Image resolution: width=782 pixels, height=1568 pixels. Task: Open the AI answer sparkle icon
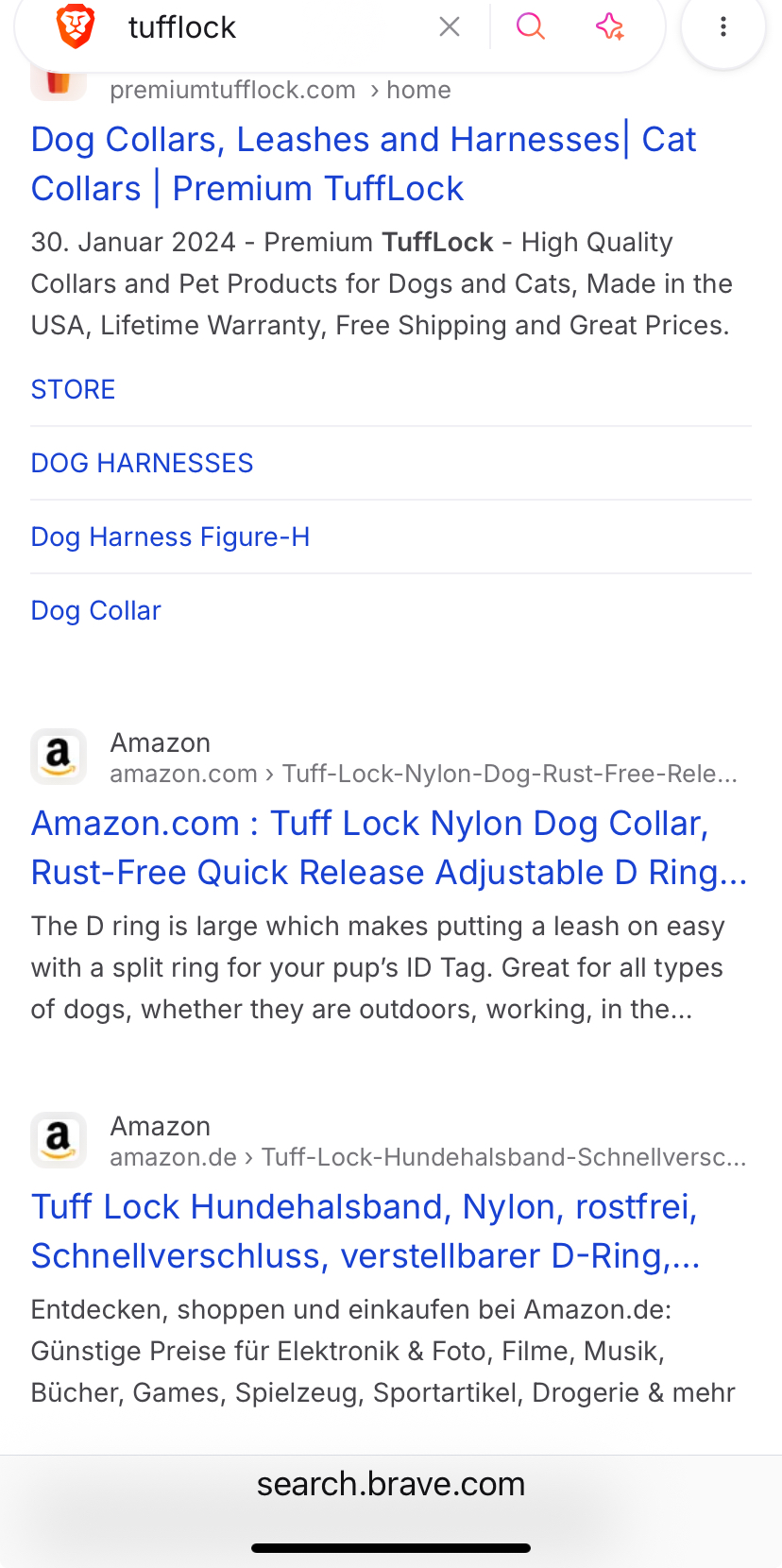click(x=610, y=26)
